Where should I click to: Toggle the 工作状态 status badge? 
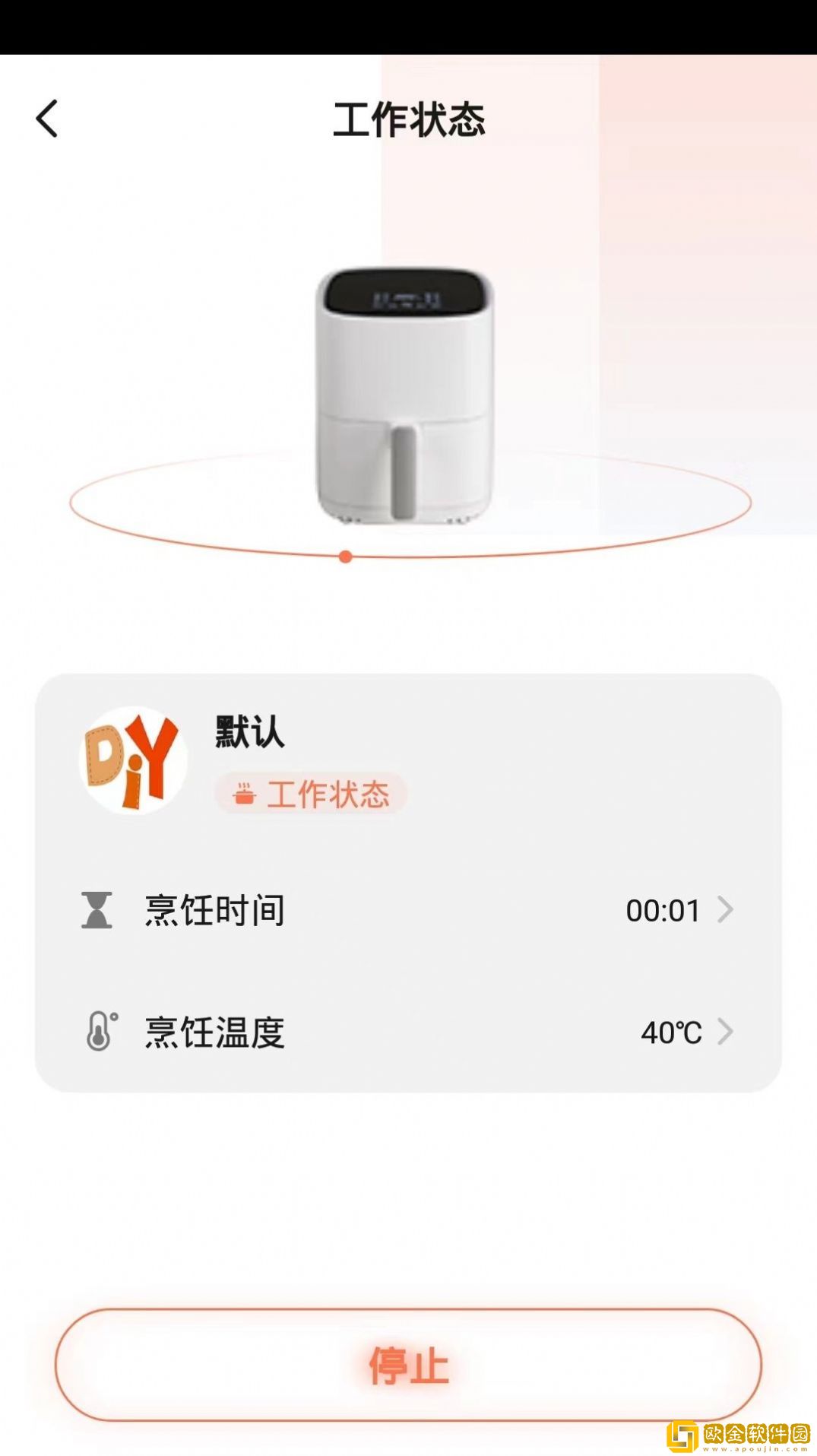click(312, 794)
